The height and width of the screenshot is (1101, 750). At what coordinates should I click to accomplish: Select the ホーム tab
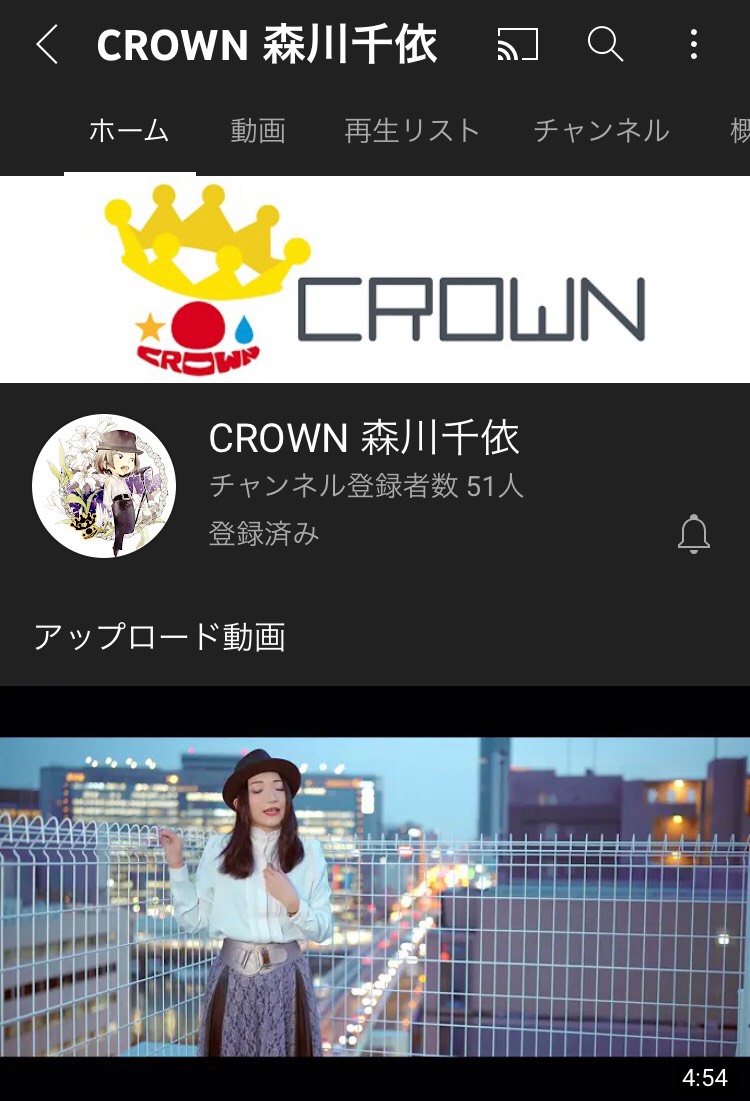(129, 131)
